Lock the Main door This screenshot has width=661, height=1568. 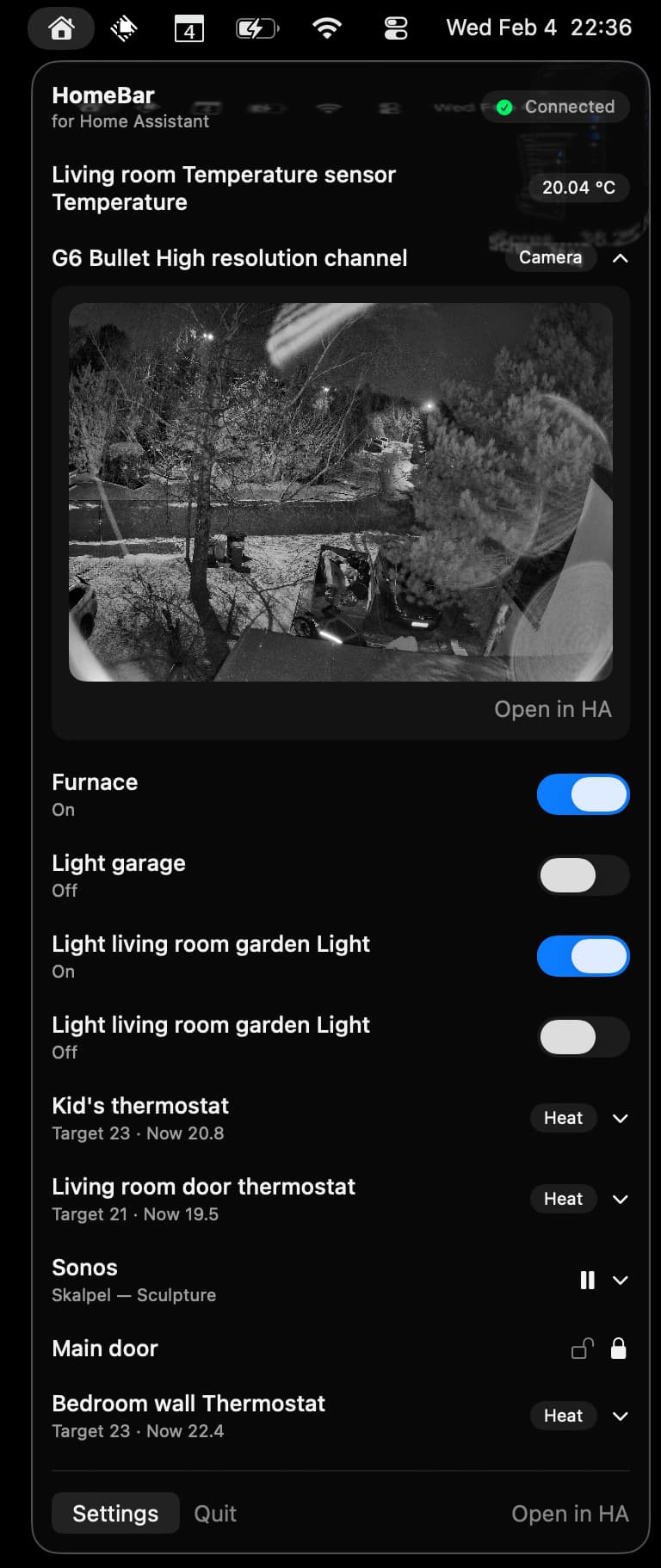618,1349
